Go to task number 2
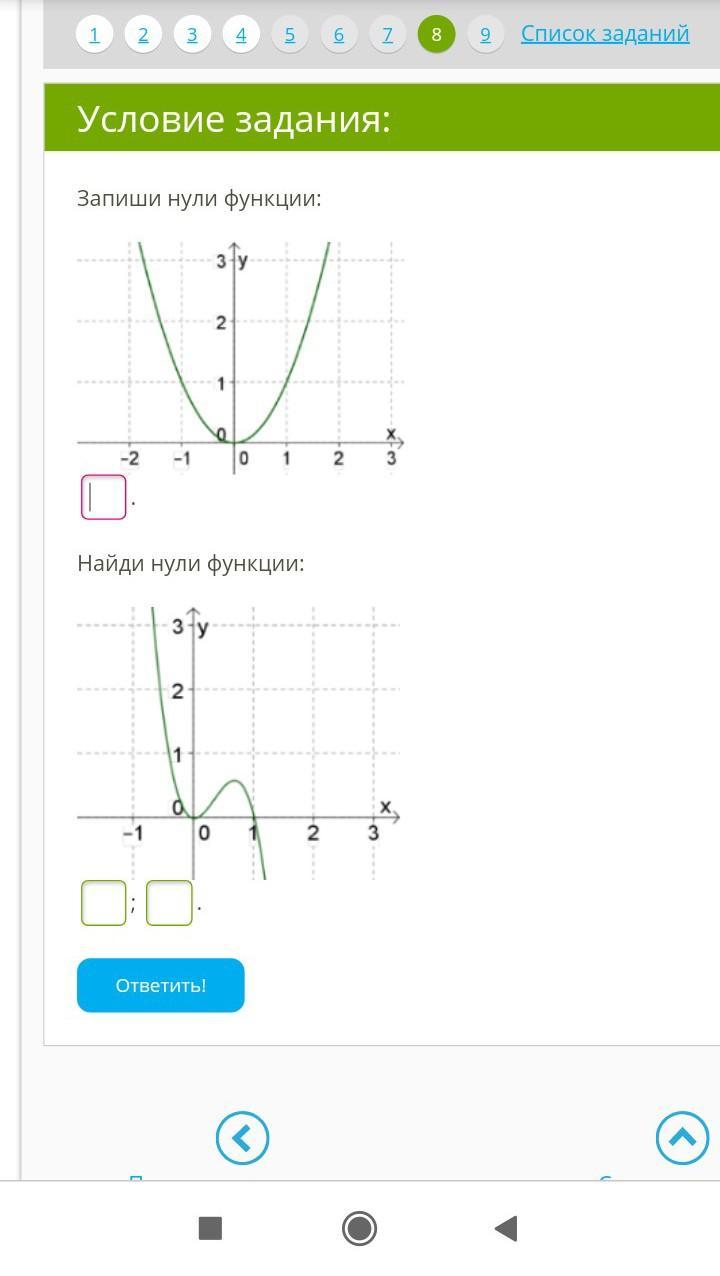Image resolution: width=720 pixels, height=1276 pixels. [x=143, y=35]
